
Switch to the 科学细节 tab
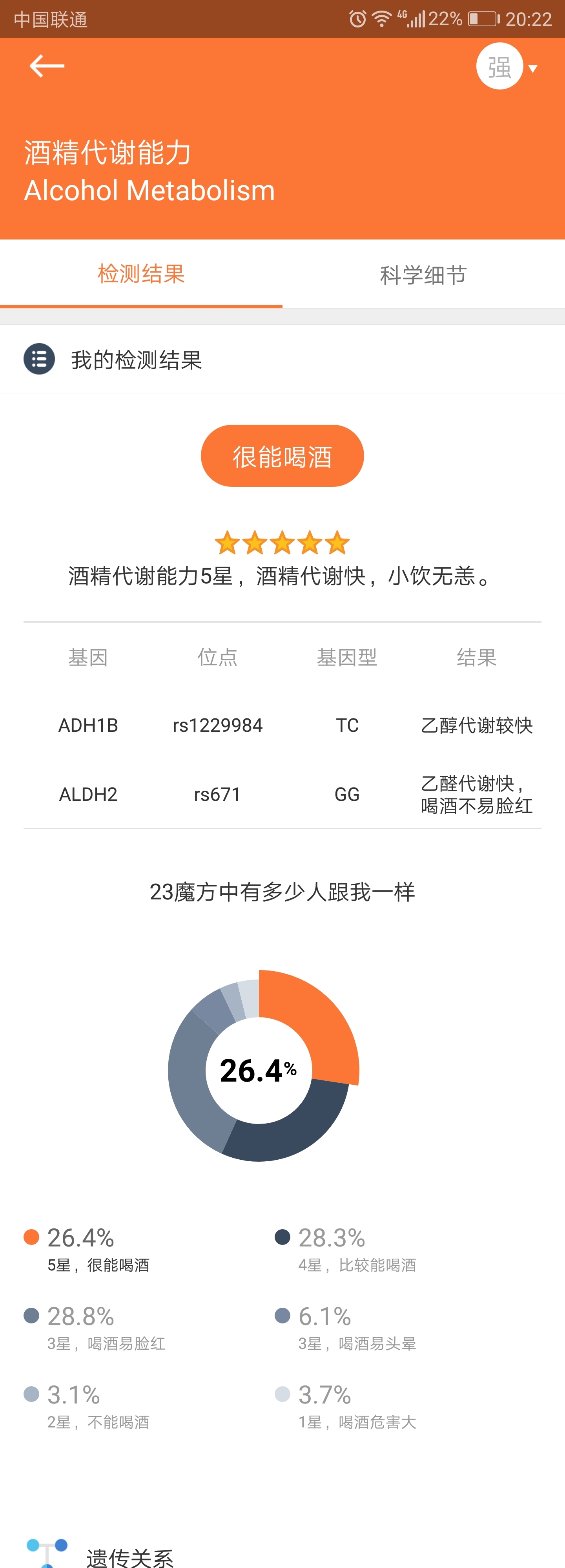pos(423,274)
